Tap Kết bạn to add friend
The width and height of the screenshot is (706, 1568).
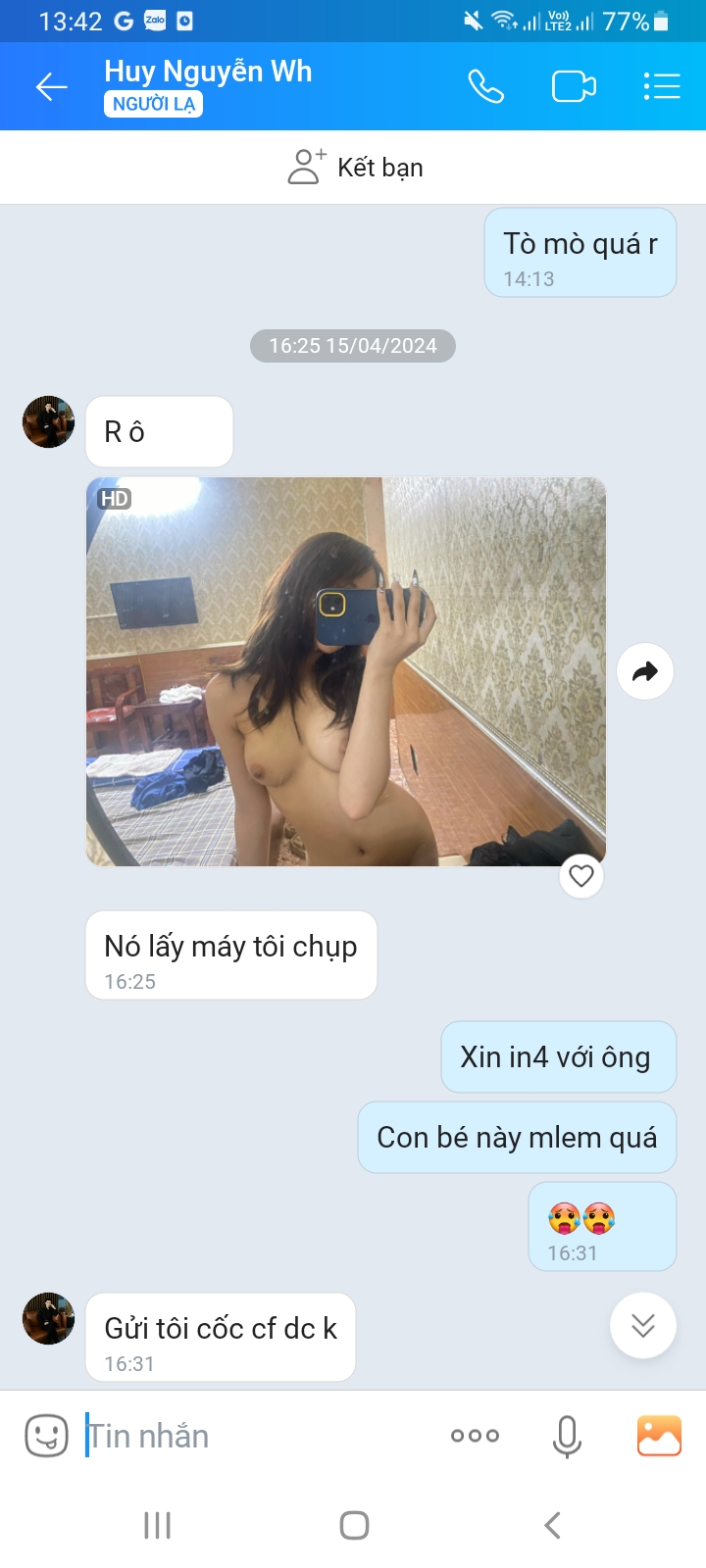point(355,168)
